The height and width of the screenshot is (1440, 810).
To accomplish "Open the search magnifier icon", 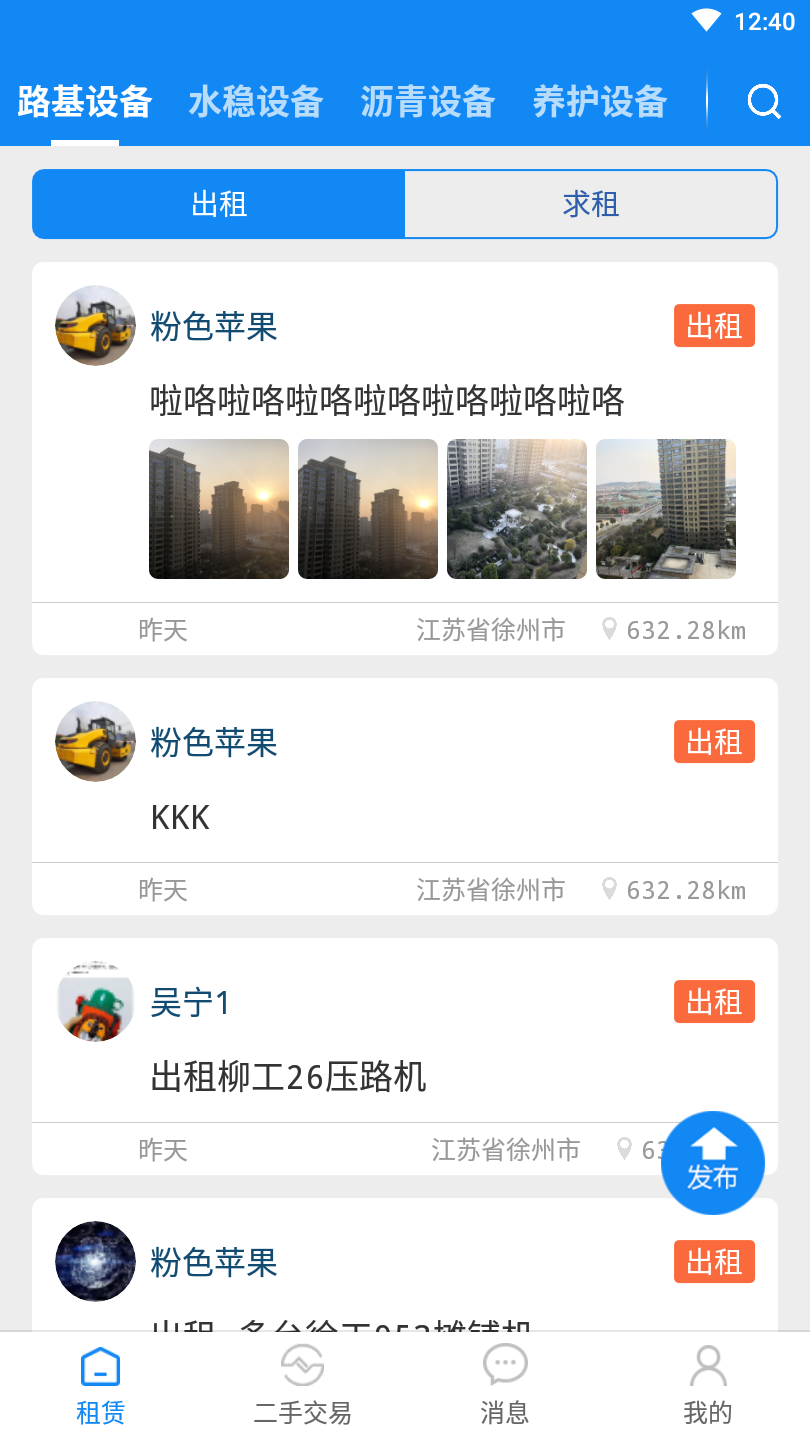I will pos(764,102).
